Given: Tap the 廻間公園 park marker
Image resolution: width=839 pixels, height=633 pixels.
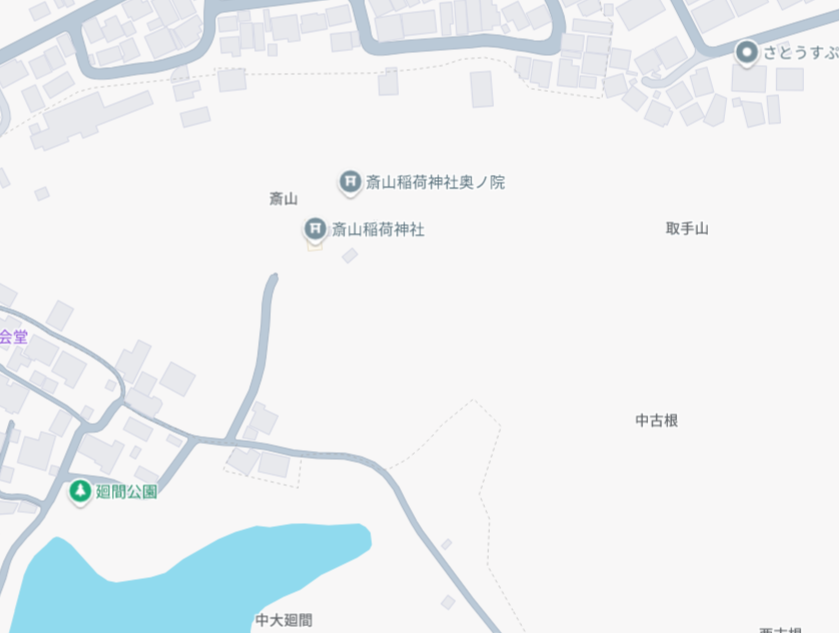Looking at the screenshot, I should (80, 491).
